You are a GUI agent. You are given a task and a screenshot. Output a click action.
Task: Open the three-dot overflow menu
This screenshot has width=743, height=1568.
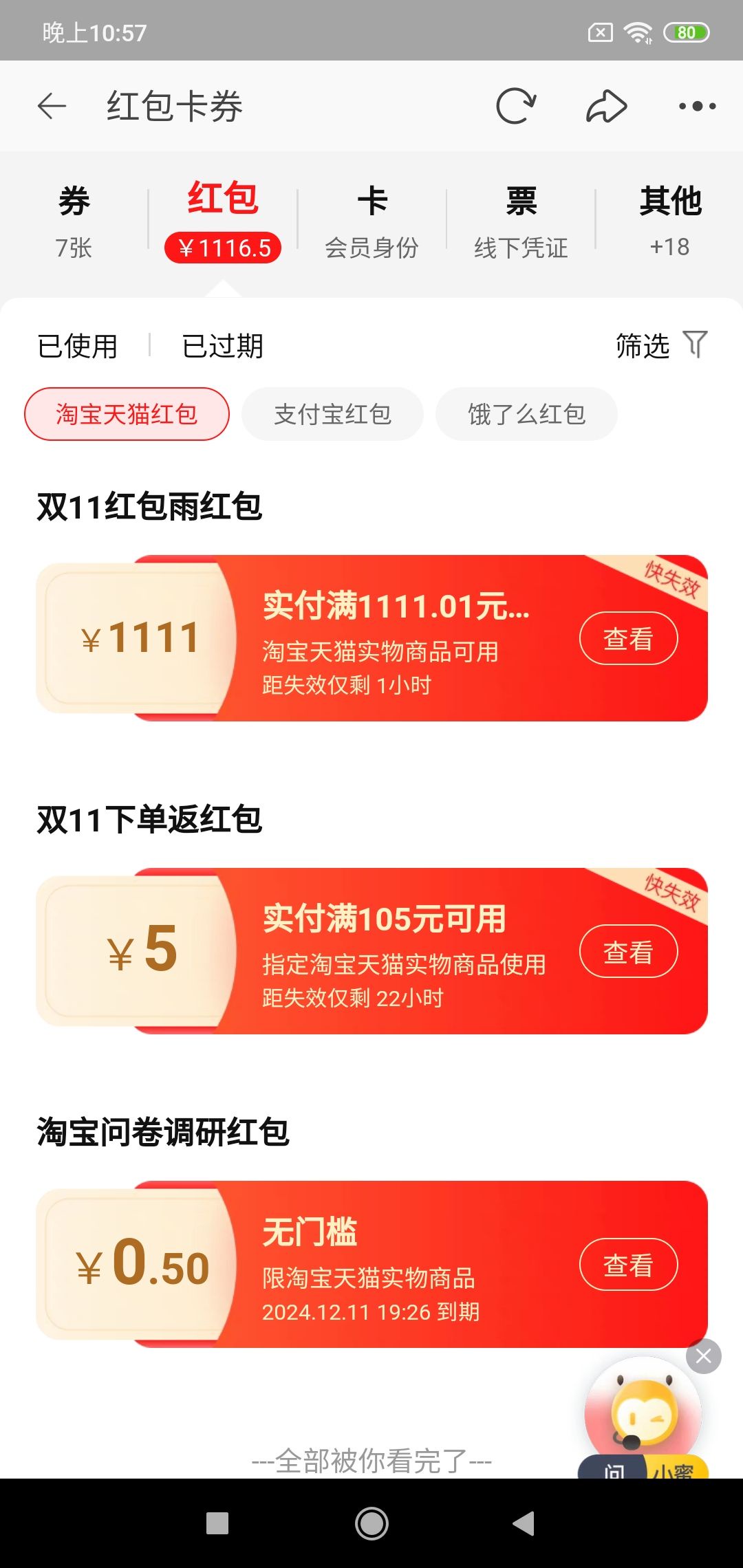click(697, 107)
